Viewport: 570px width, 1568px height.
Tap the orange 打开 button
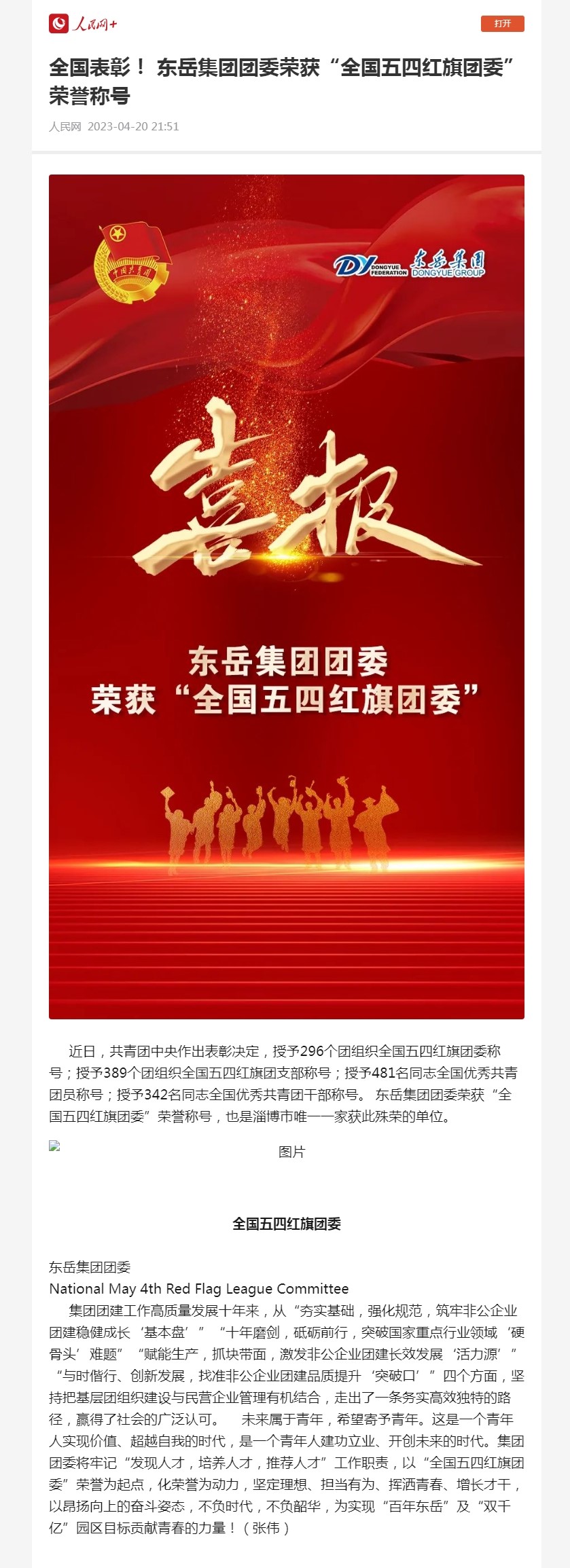coord(502,24)
